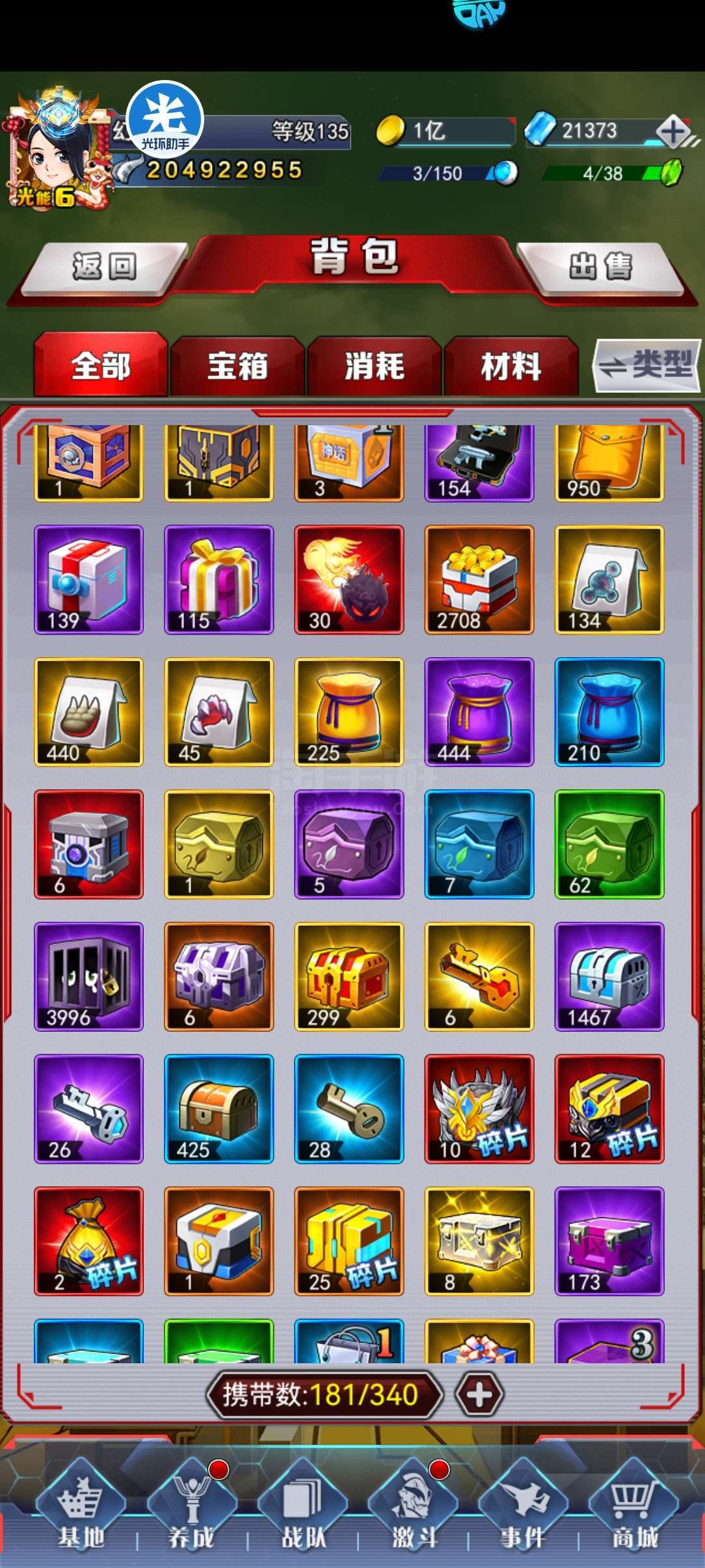Select the 材料 tab
705x1568 pixels.
(511, 366)
